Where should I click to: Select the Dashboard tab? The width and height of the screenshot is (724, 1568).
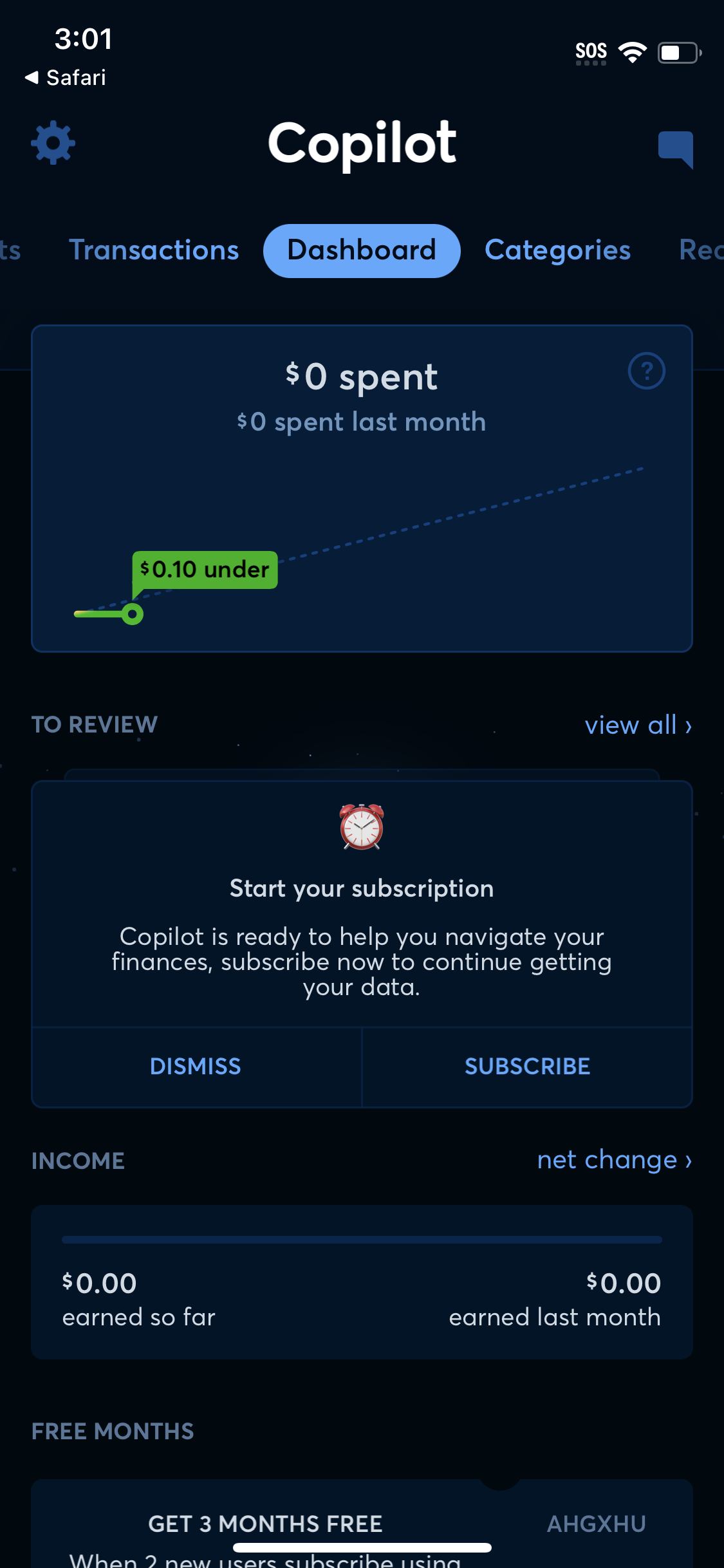tap(361, 250)
